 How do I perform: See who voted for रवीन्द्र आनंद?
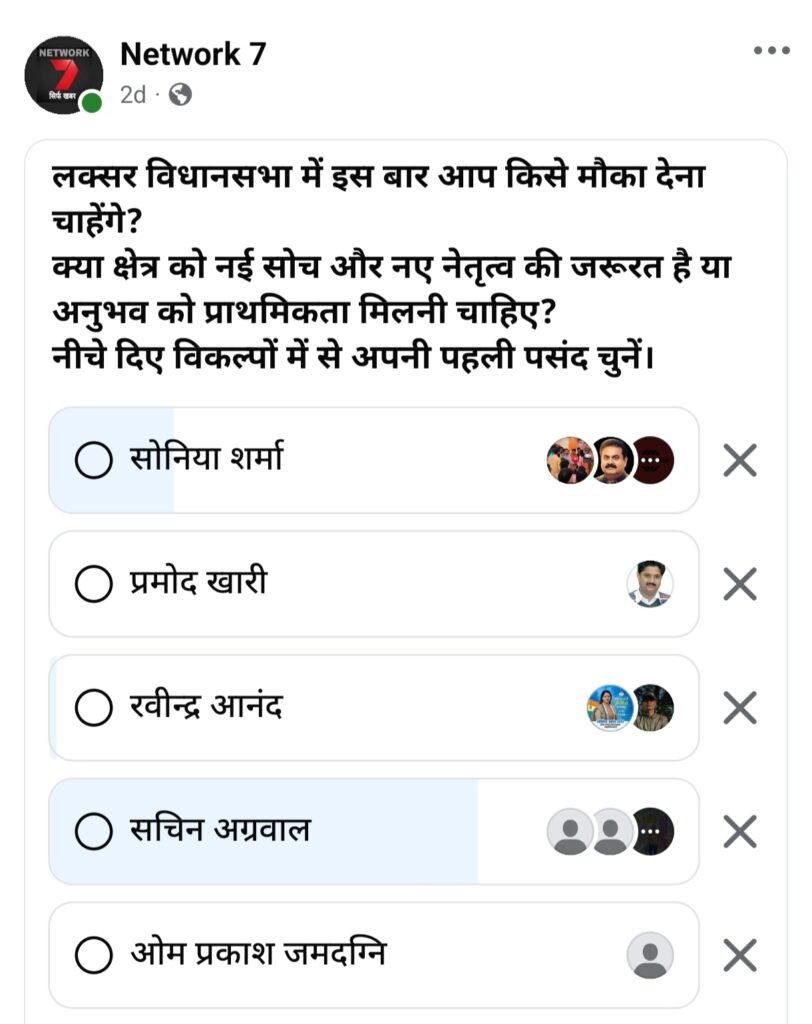[630, 708]
